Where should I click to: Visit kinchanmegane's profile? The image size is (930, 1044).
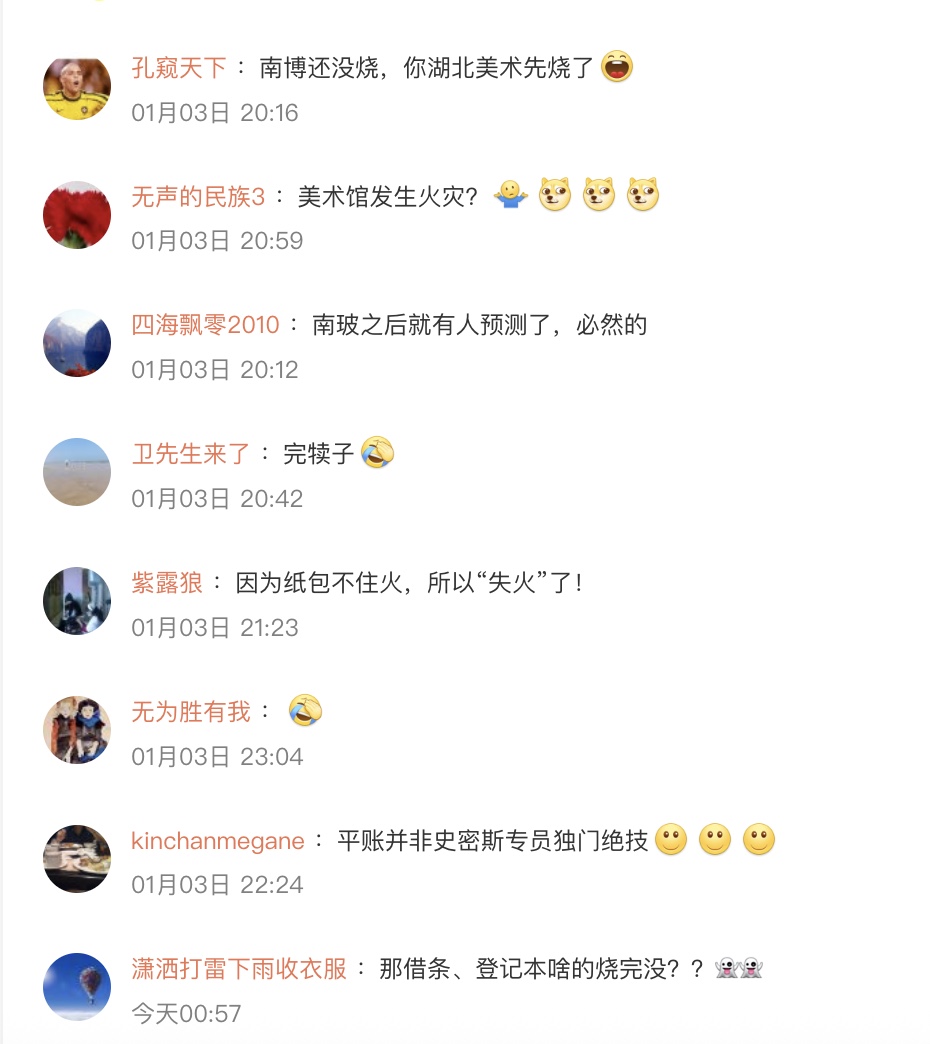218,841
